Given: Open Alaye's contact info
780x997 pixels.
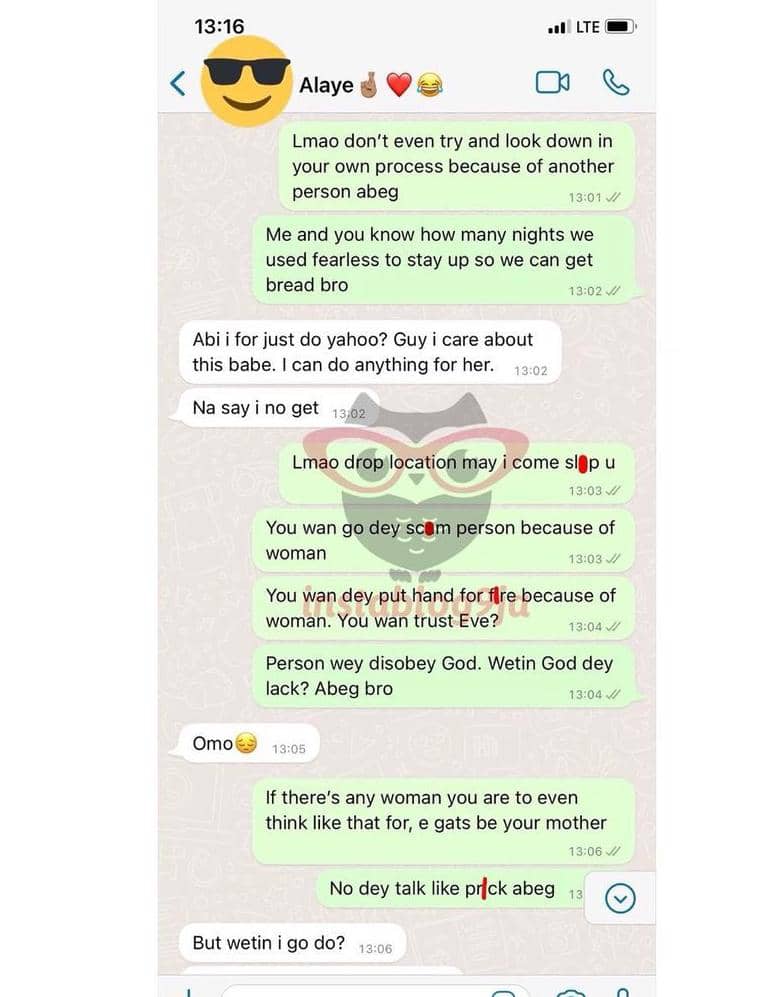Looking at the screenshot, I should pos(370,85).
